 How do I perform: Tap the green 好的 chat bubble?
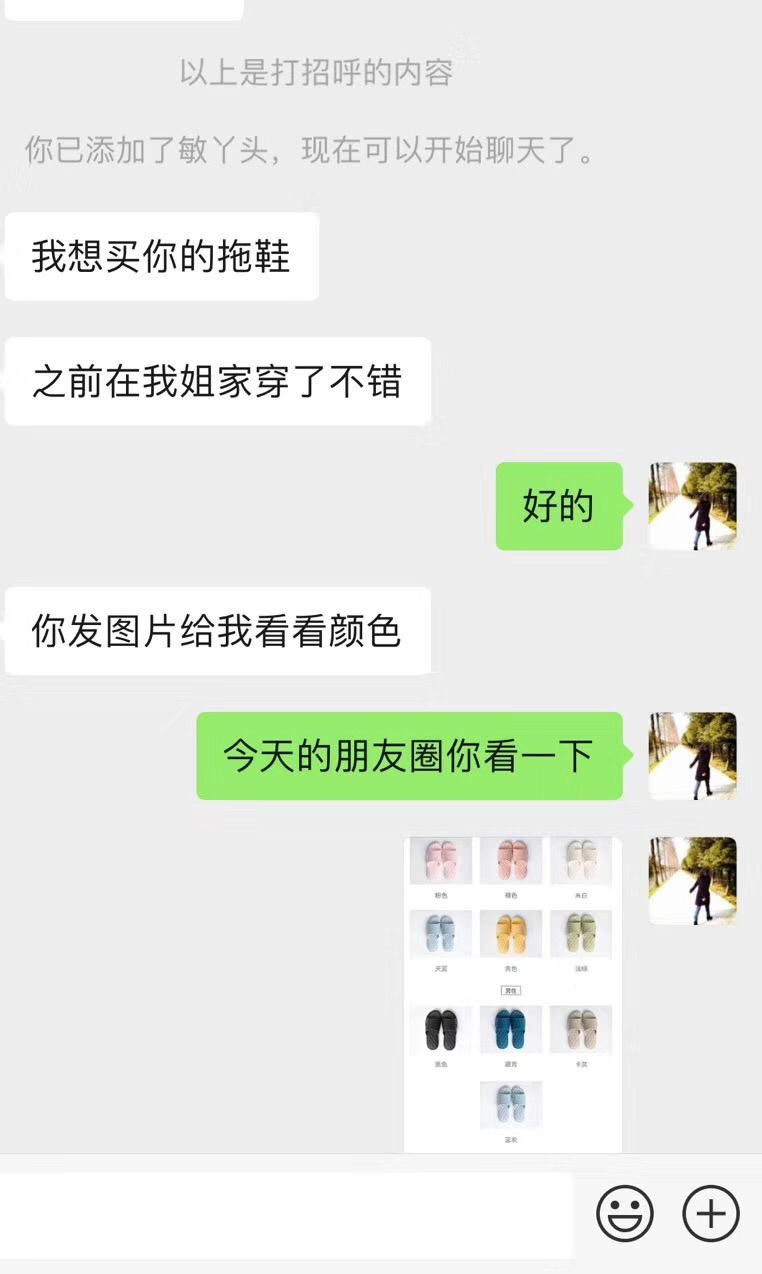558,506
